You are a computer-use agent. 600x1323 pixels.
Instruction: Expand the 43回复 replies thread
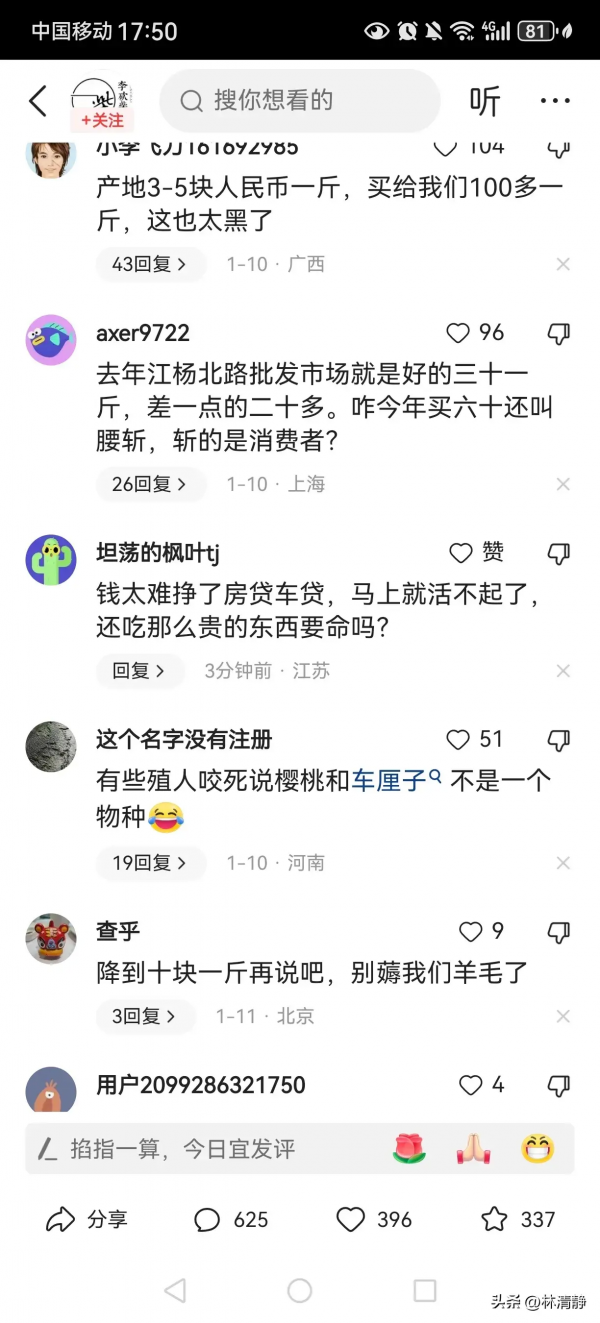pos(150,264)
